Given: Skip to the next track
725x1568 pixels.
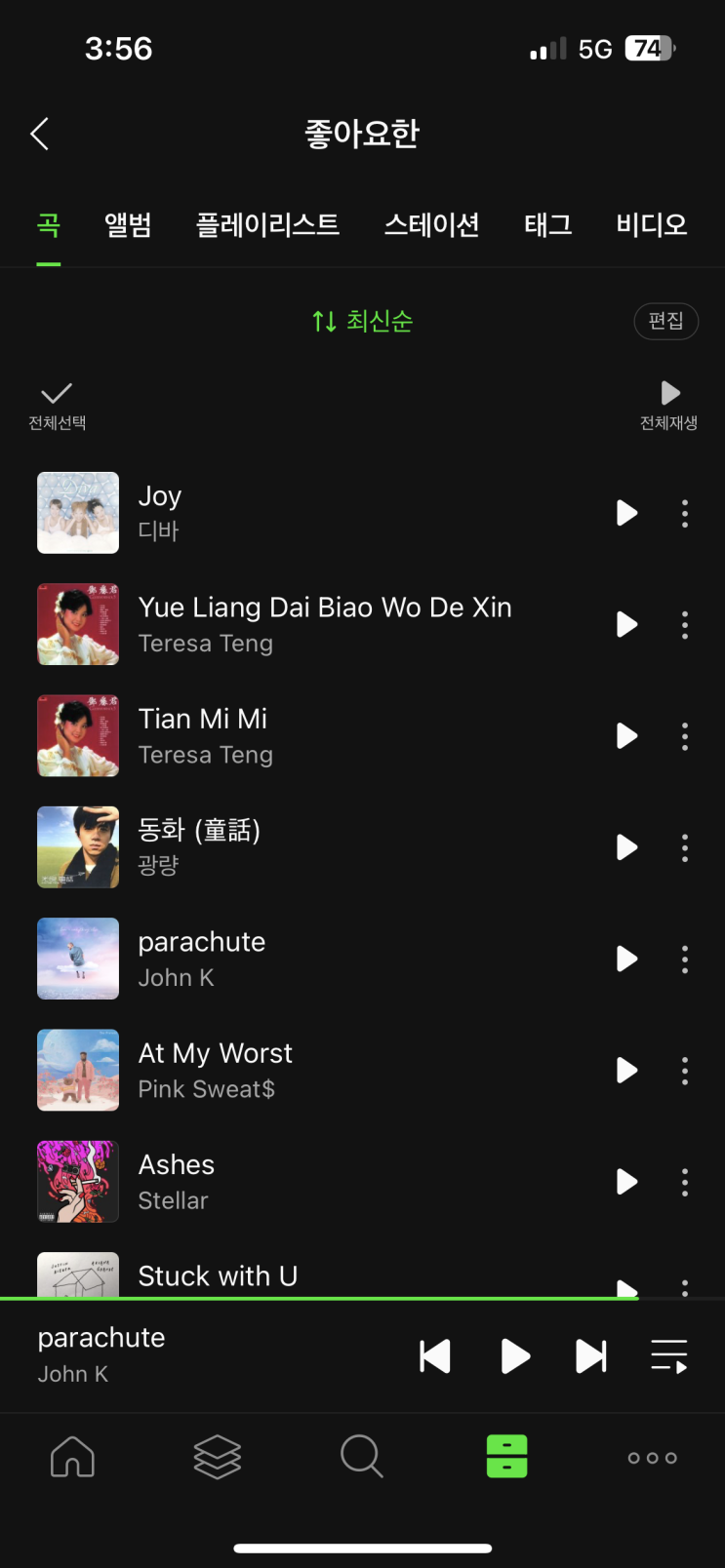Looking at the screenshot, I should pyautogui.click(x=590, y=1355).
